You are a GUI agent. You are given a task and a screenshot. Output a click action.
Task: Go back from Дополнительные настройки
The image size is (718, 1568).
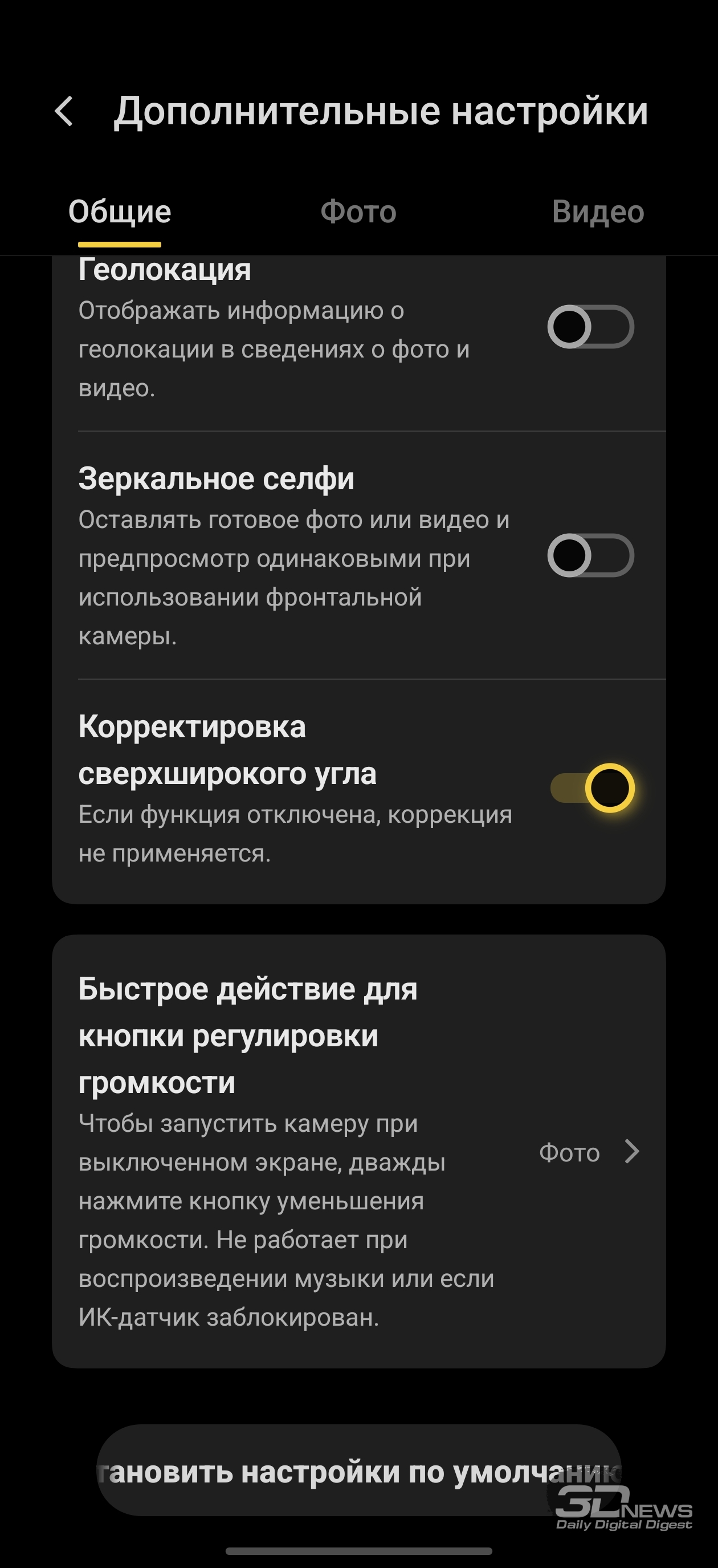pos(64,112)
